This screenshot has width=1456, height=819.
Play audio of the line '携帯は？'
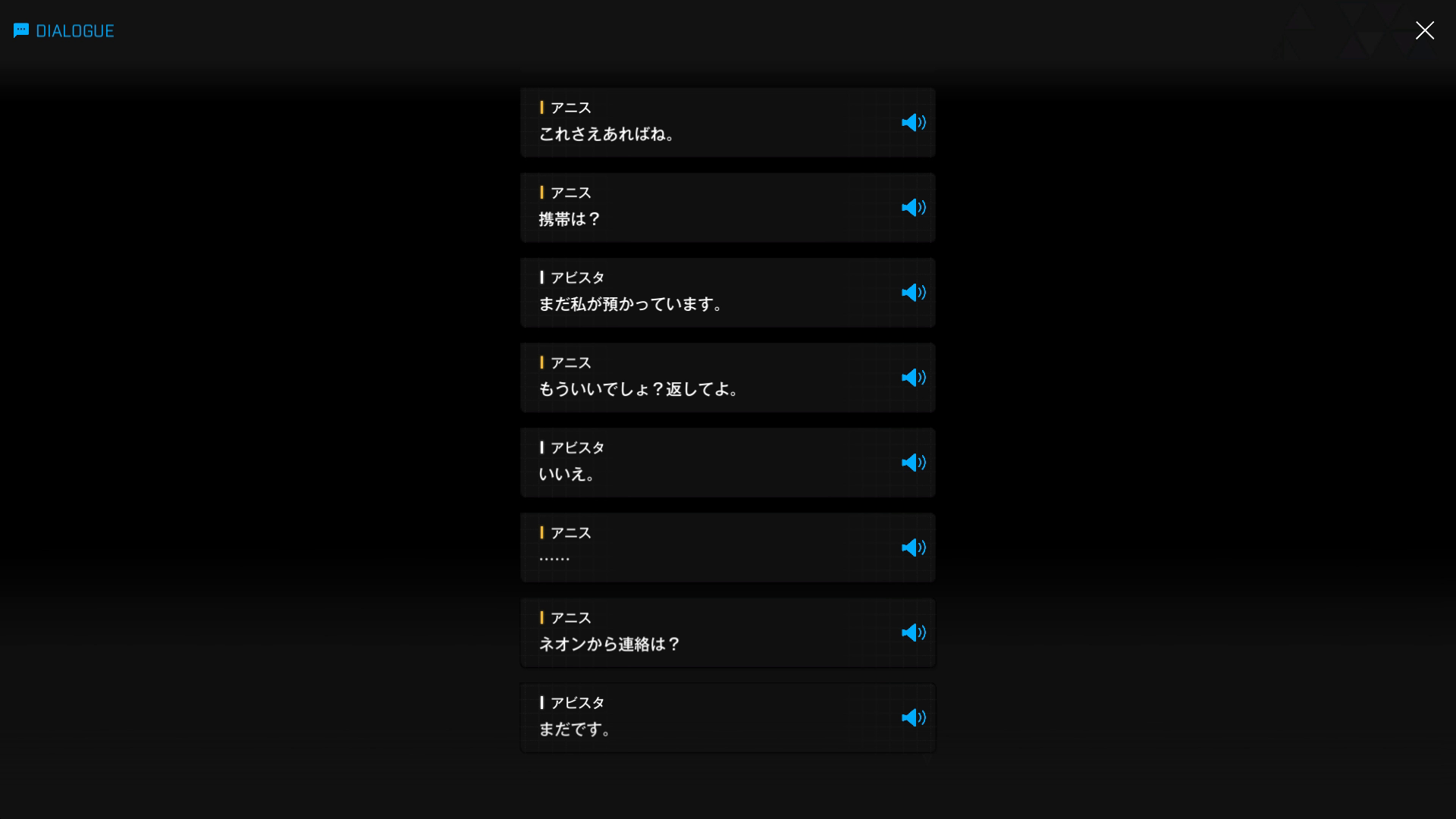(913, 208)
